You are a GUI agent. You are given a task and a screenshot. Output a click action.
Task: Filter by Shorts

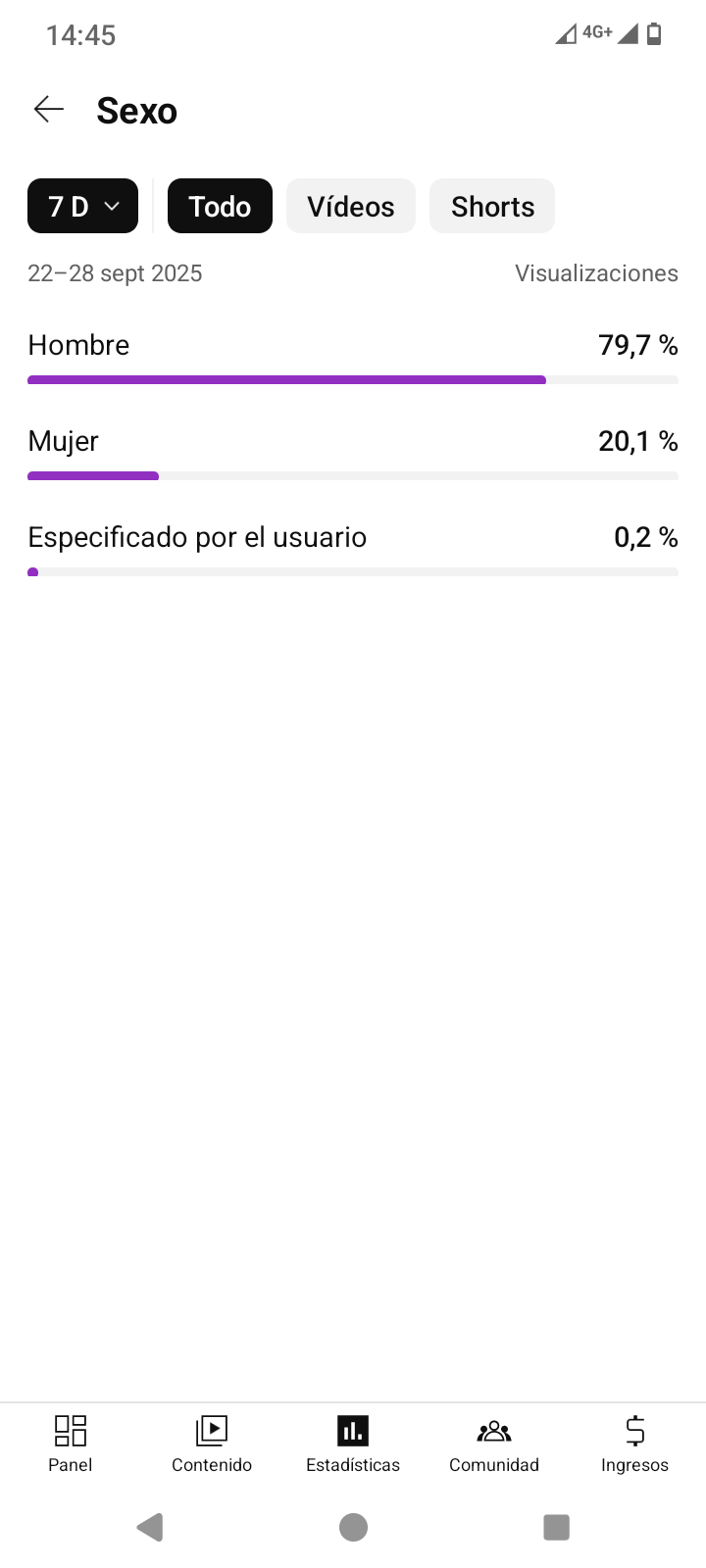pos(492,206)
